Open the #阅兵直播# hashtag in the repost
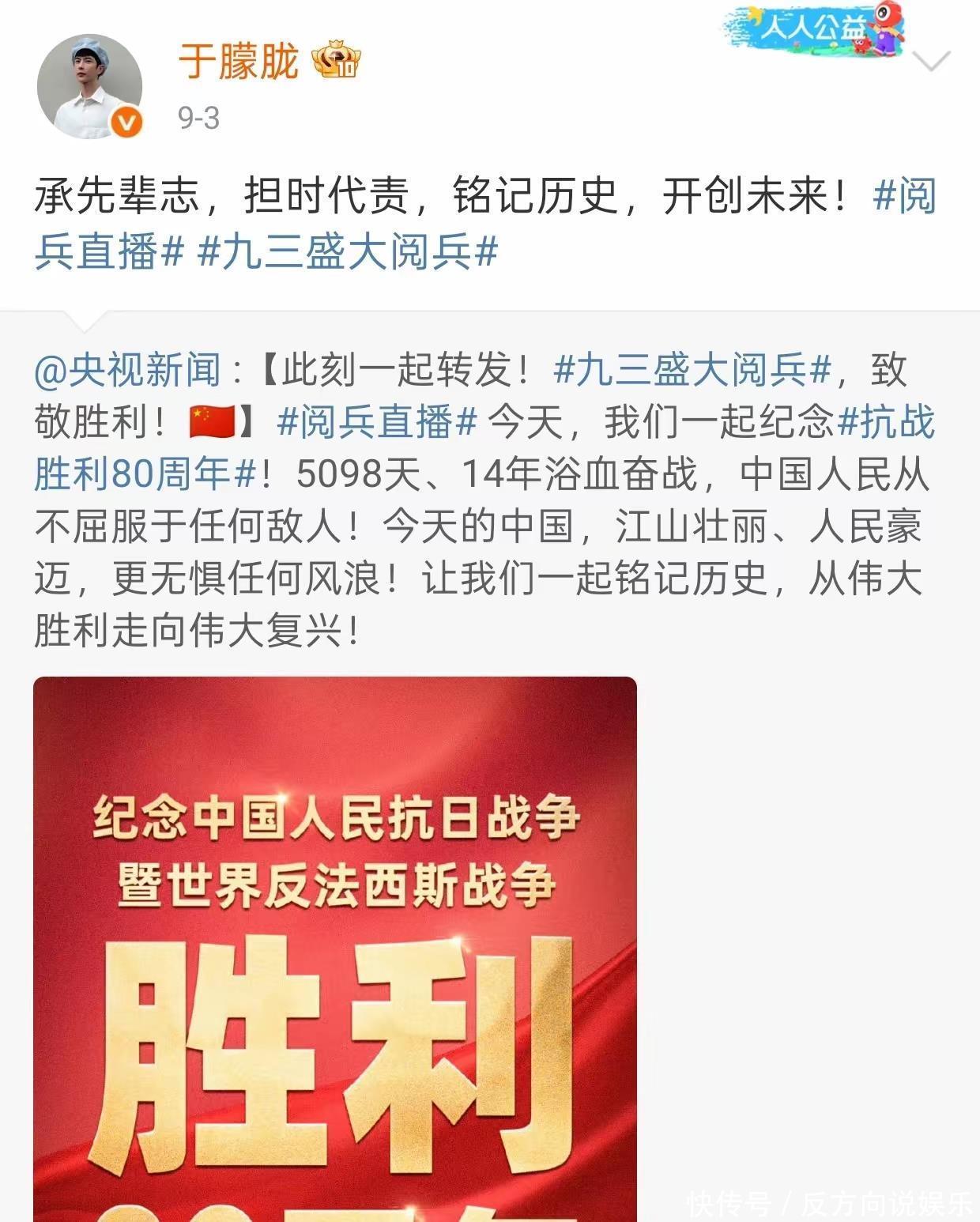Viewport: 980px width, 1222px height. pos(377,422)
